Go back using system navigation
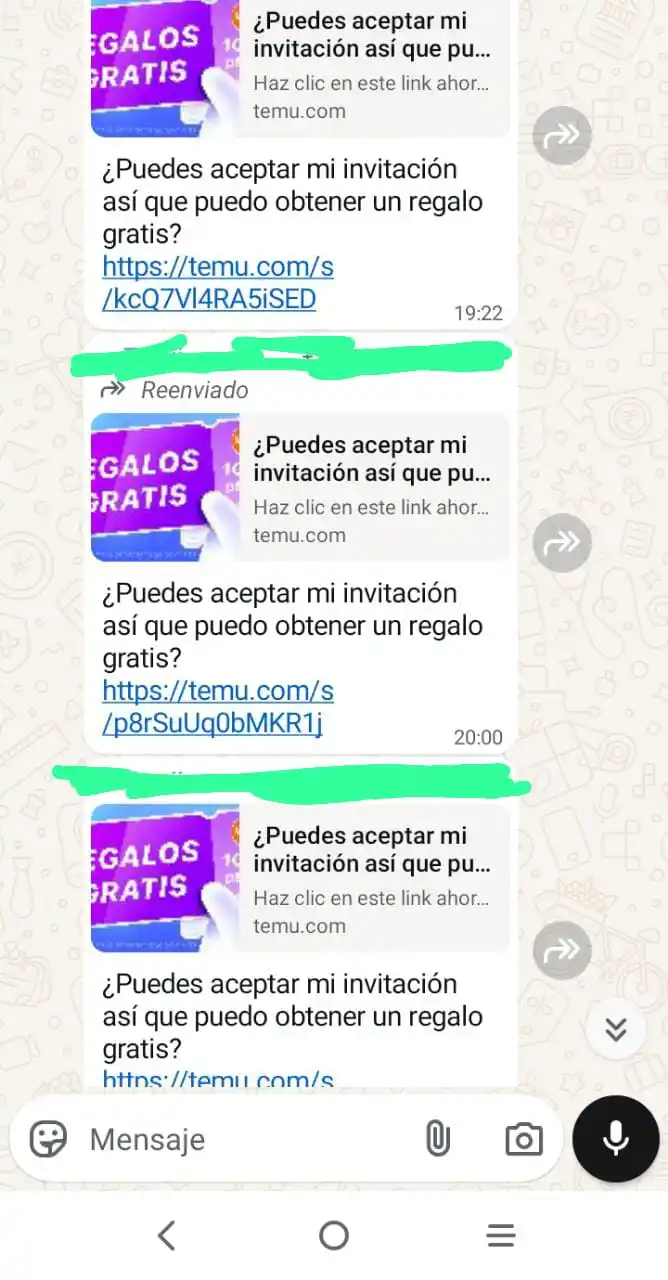The width and height of the screenshot is (668, 1280). [x=167, y=1236]
